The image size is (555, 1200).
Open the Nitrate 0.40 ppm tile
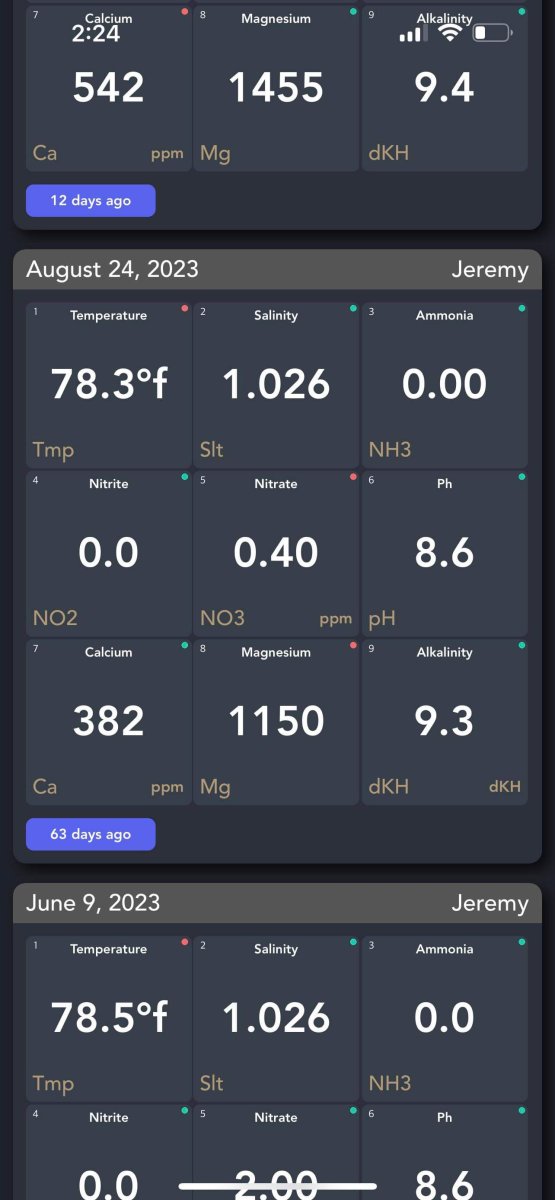[x=276, y=553]
